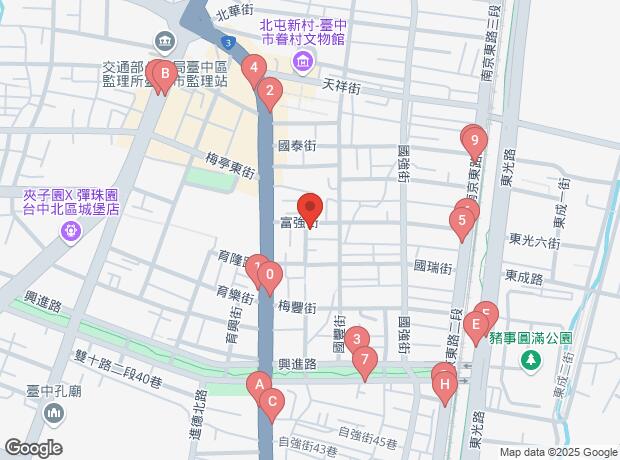Select map marker 2
620x460 pixels.
269,93
